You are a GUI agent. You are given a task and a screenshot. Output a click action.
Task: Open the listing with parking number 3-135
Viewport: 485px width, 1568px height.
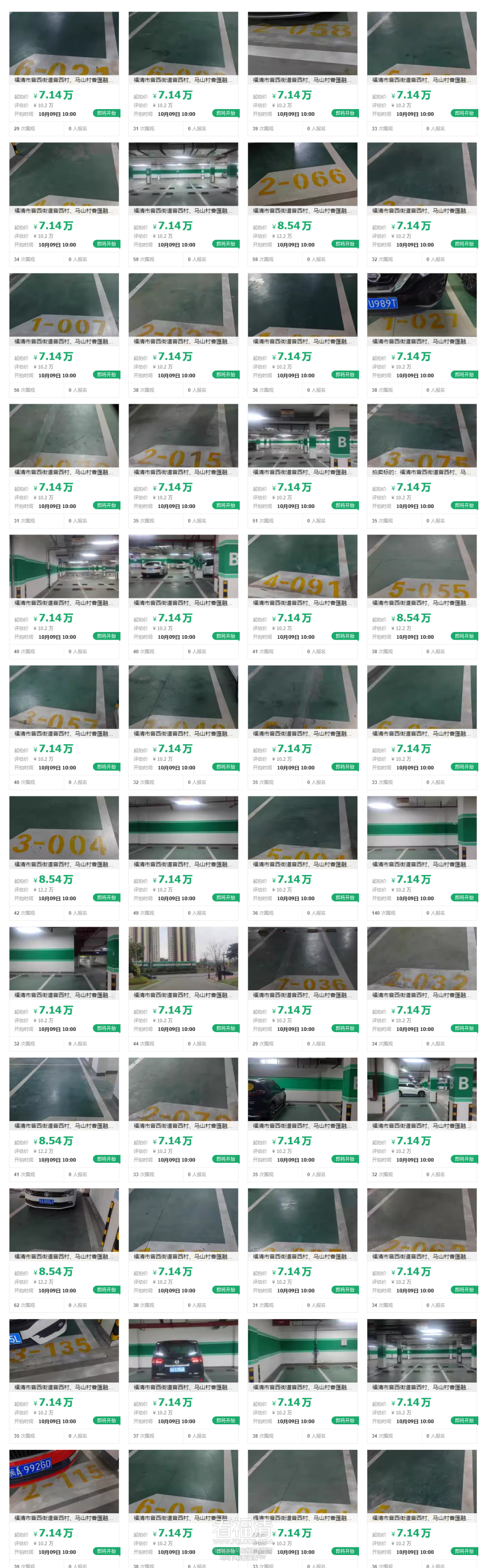(x=64, y=1352)
